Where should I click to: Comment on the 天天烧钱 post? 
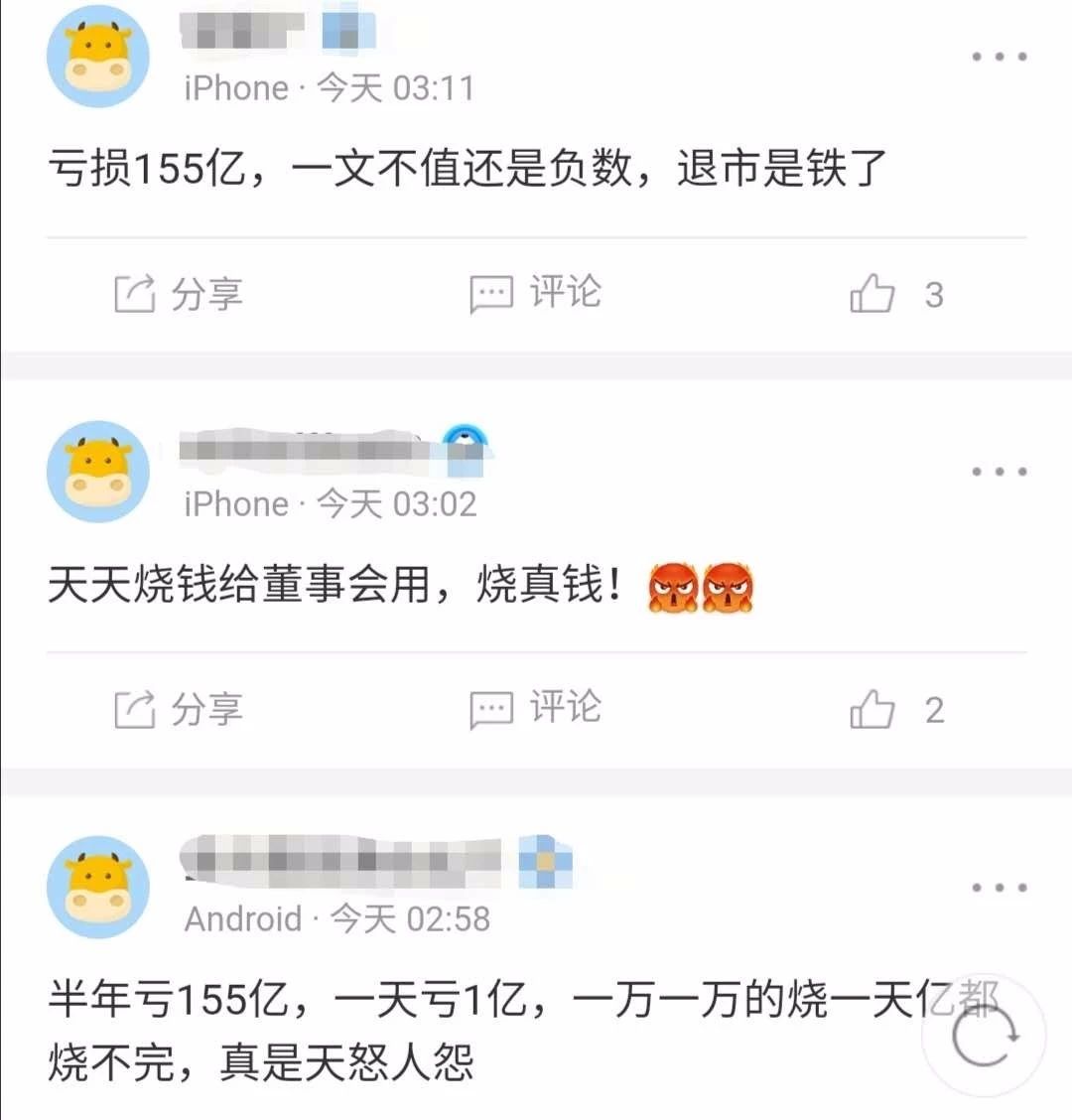click(x=536, y=710)
